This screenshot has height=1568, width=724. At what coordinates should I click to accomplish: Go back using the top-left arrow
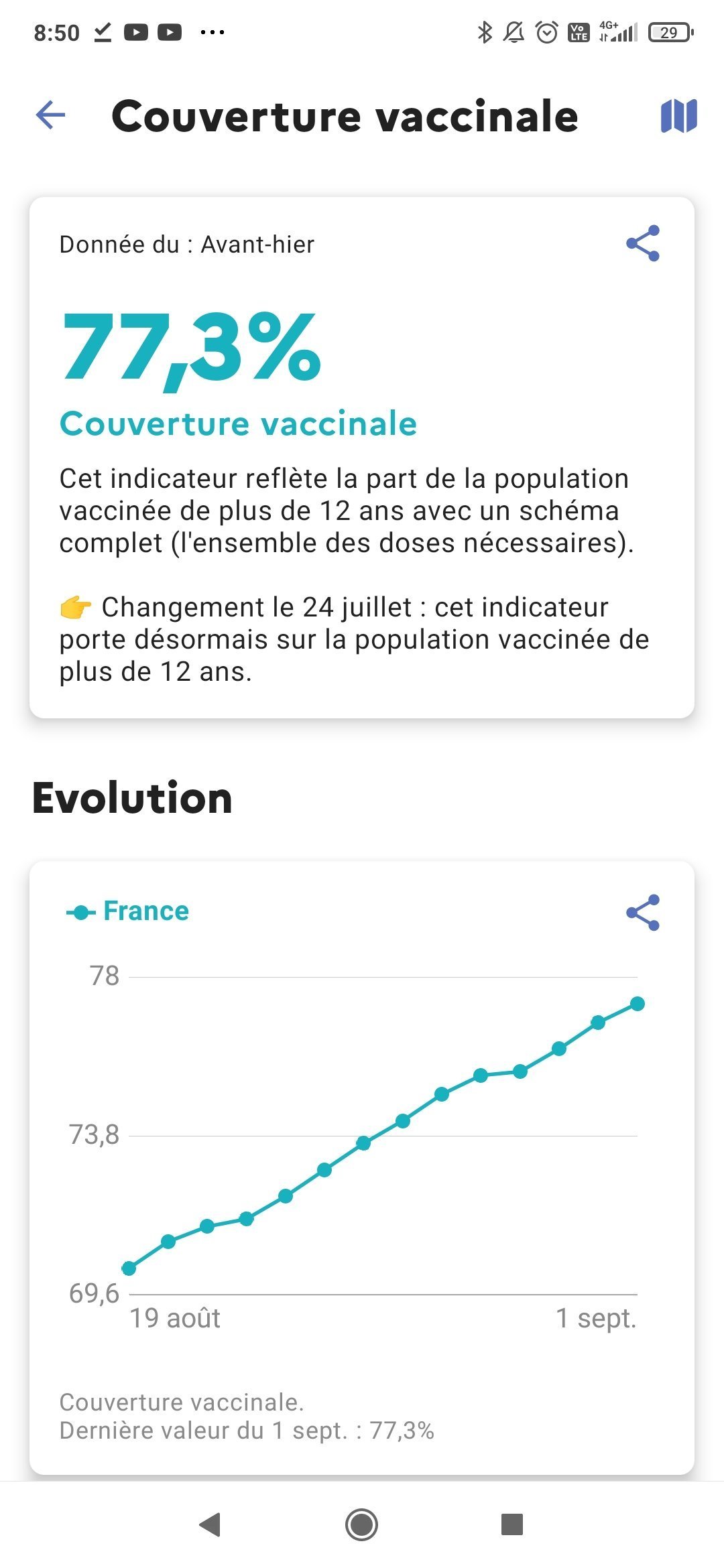pos(50,115)
